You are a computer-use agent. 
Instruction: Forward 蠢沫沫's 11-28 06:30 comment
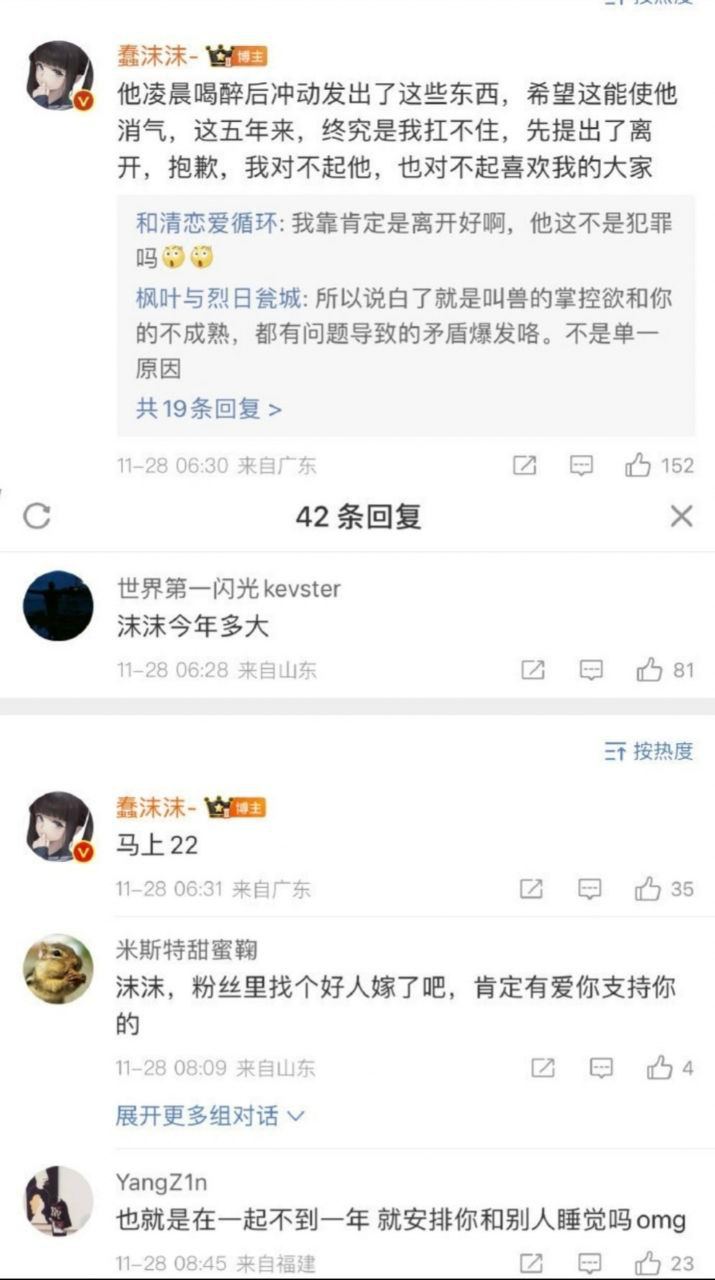point(524,465)
